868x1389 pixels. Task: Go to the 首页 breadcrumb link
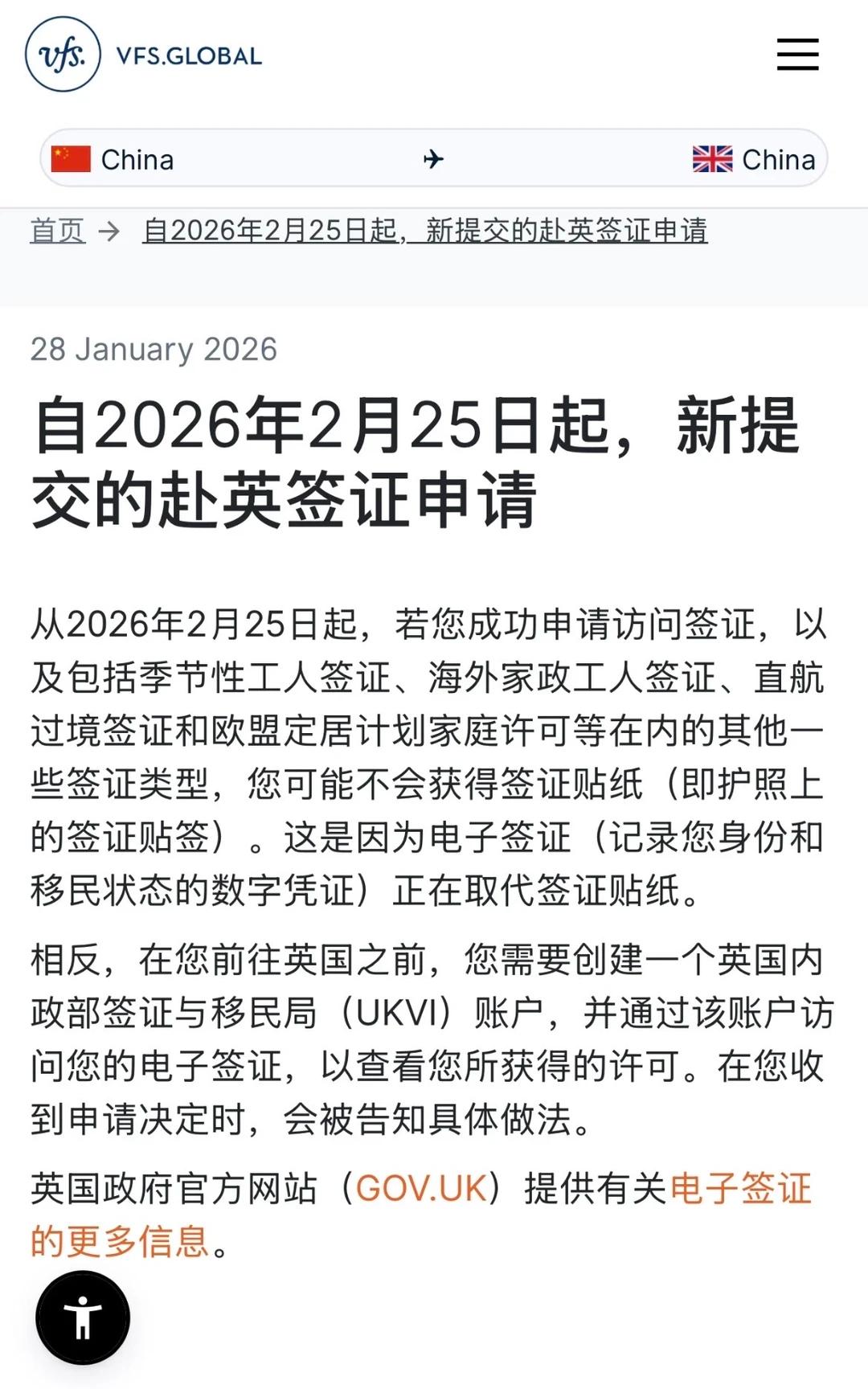pos(57,231)
